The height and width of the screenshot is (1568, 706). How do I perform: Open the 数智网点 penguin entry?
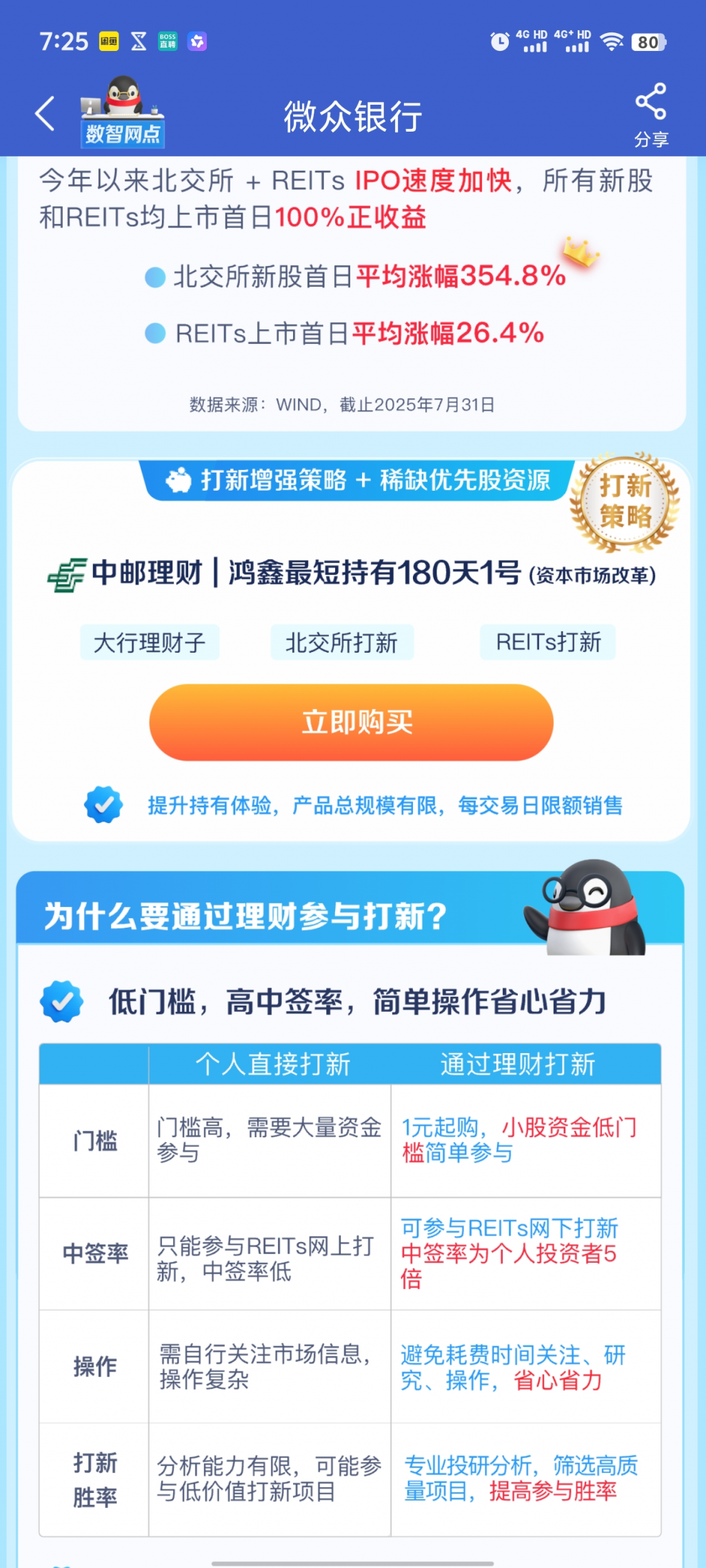pos(123,112)
